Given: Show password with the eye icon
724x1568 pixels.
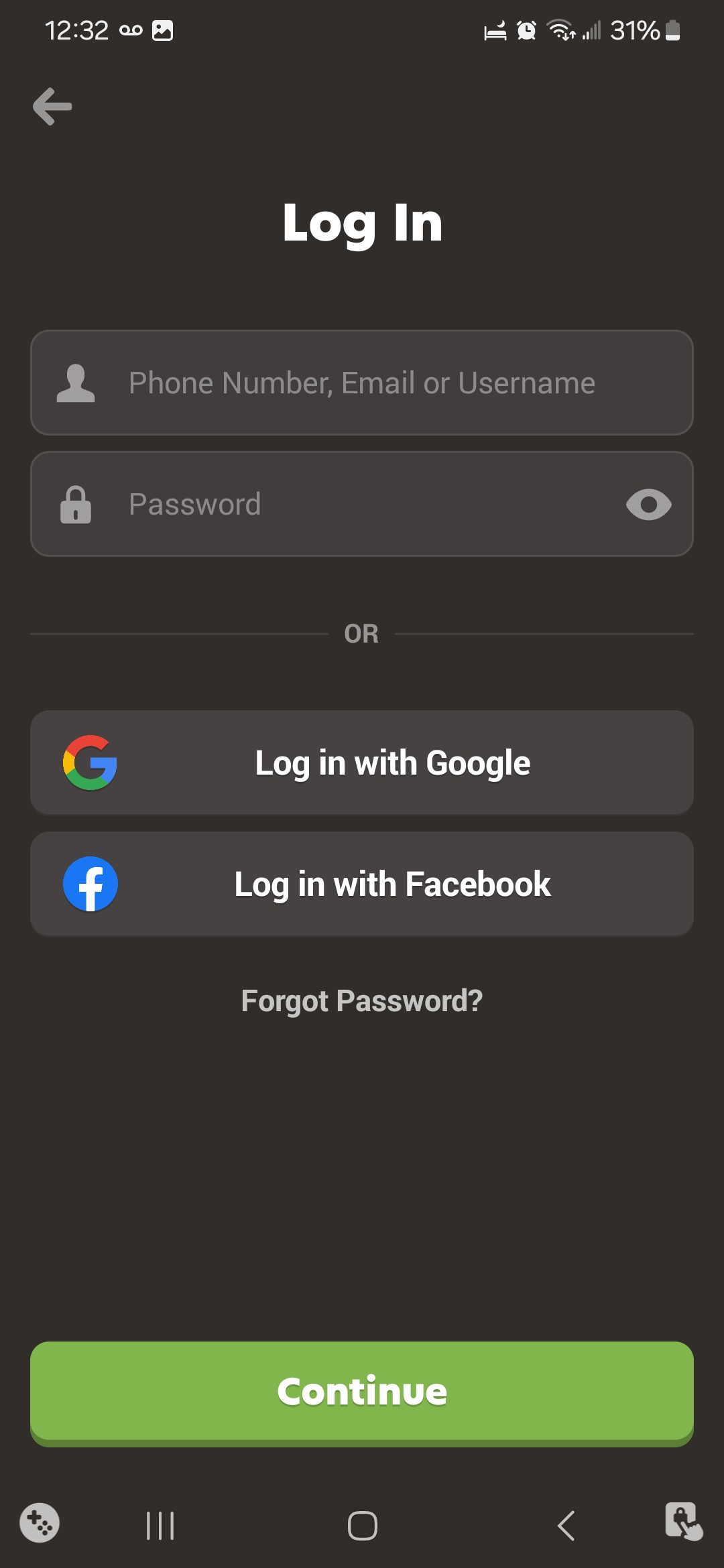Looking at the screenshot, I should tap(648, 505).
